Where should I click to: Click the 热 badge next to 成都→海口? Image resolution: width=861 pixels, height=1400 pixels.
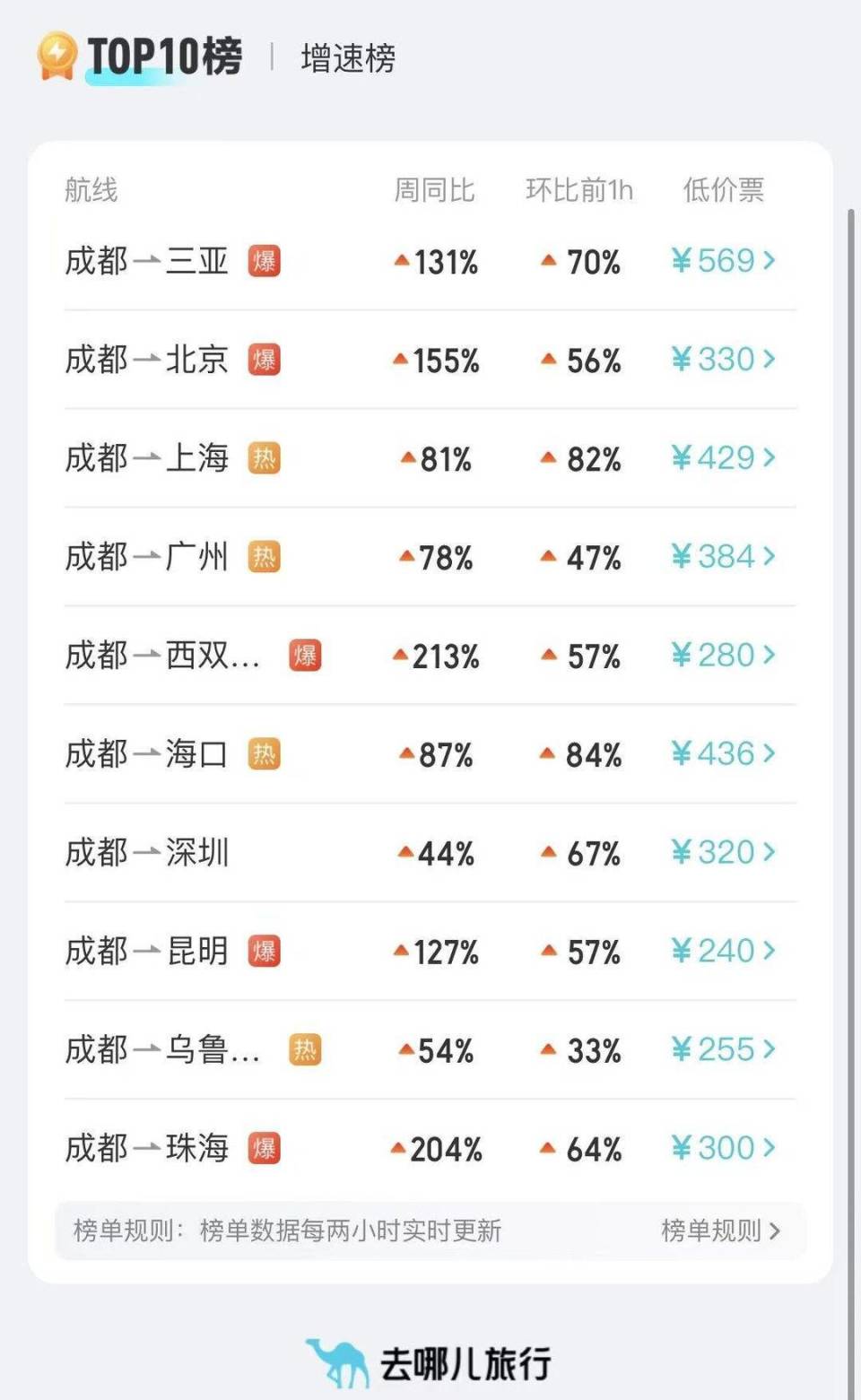coord(265,754)
